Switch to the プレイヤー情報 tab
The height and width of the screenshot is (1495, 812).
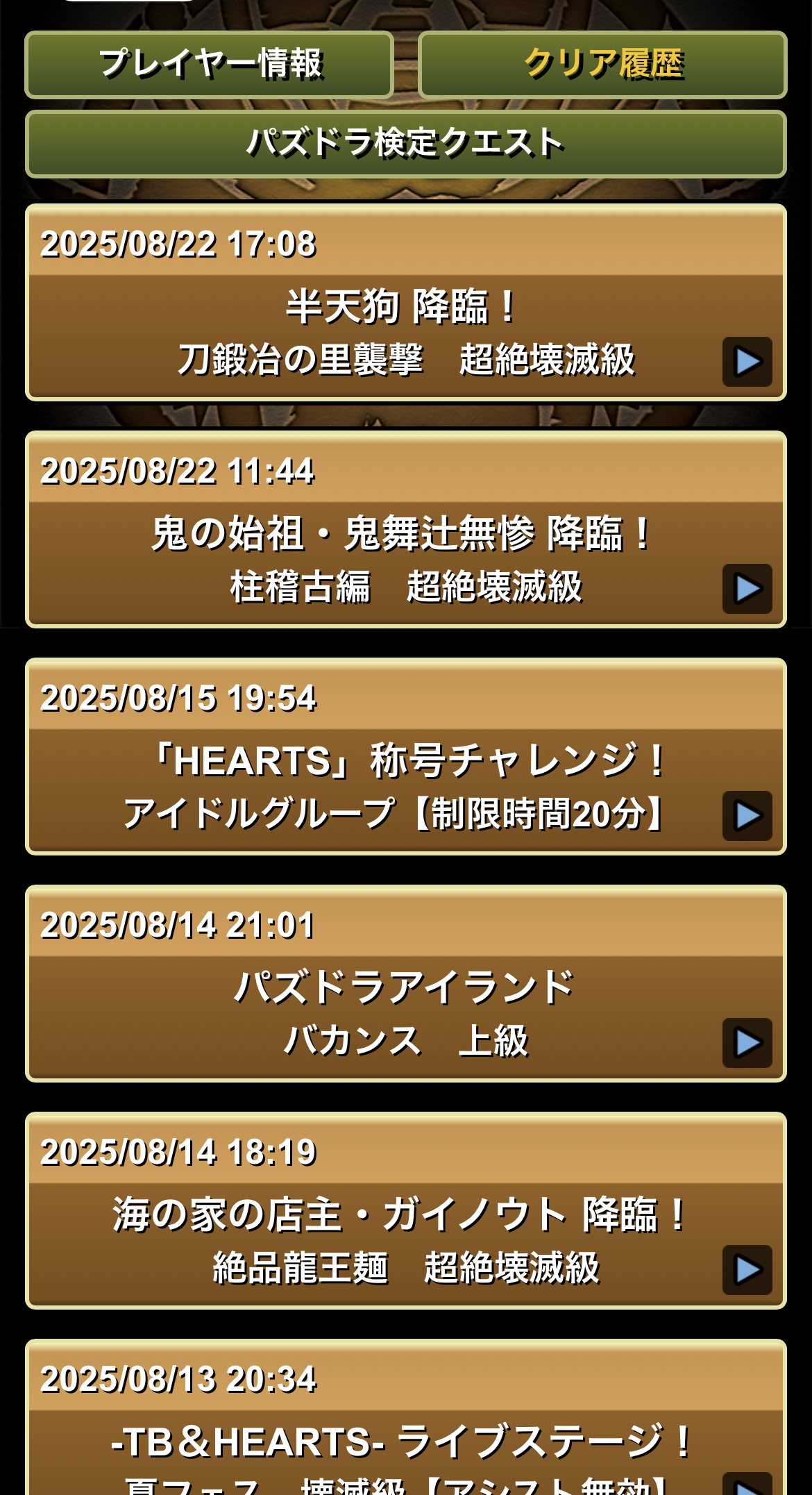point(209,65)
